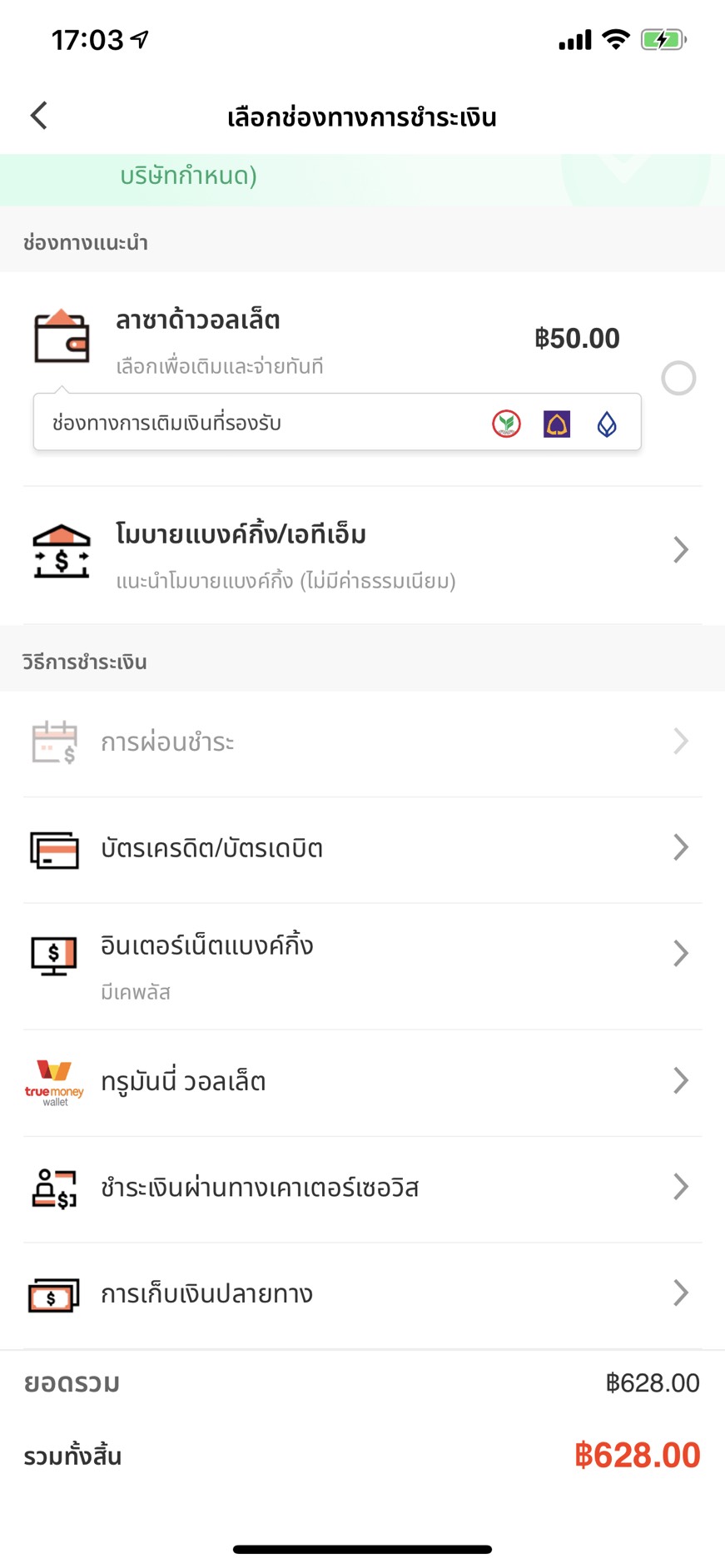The height and width of the screenshot is (1568, 725).
Task: Open การผ่อนชำระ installment option
Action: point(362,742)
